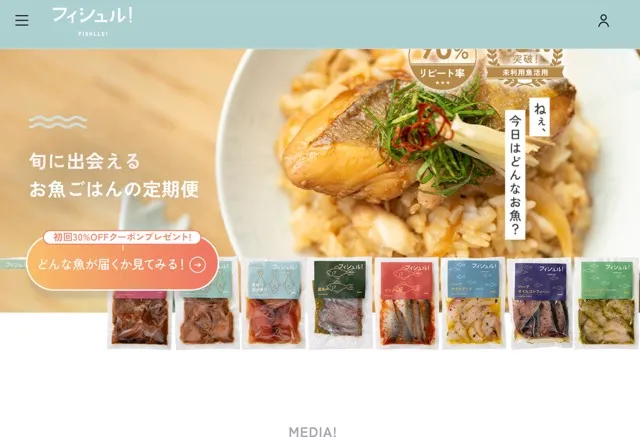Open the hamburger menu
This screenshot has height=437, width=640.
point(22,20)
